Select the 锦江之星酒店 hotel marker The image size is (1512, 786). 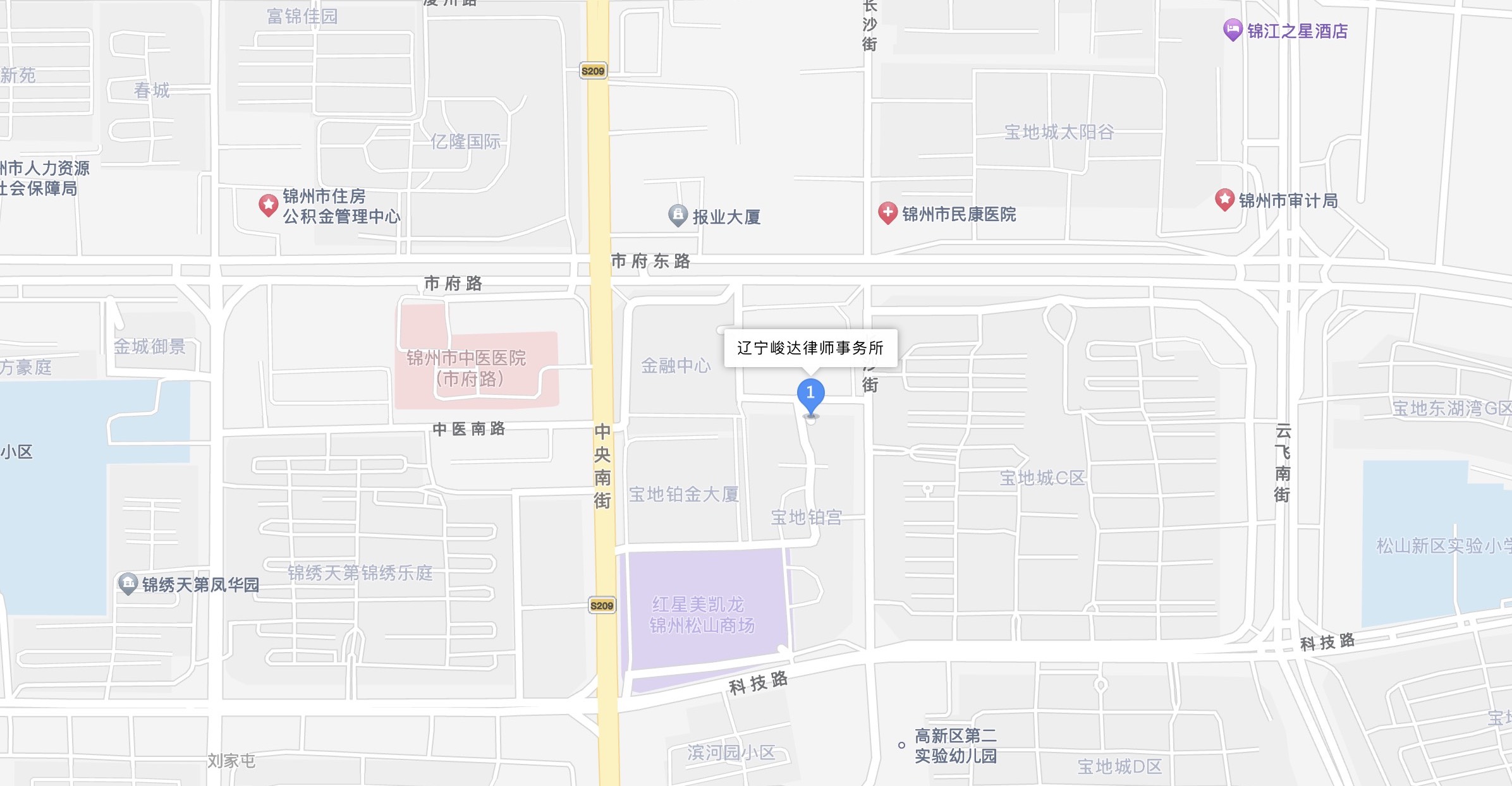(x=1232, y=30)
